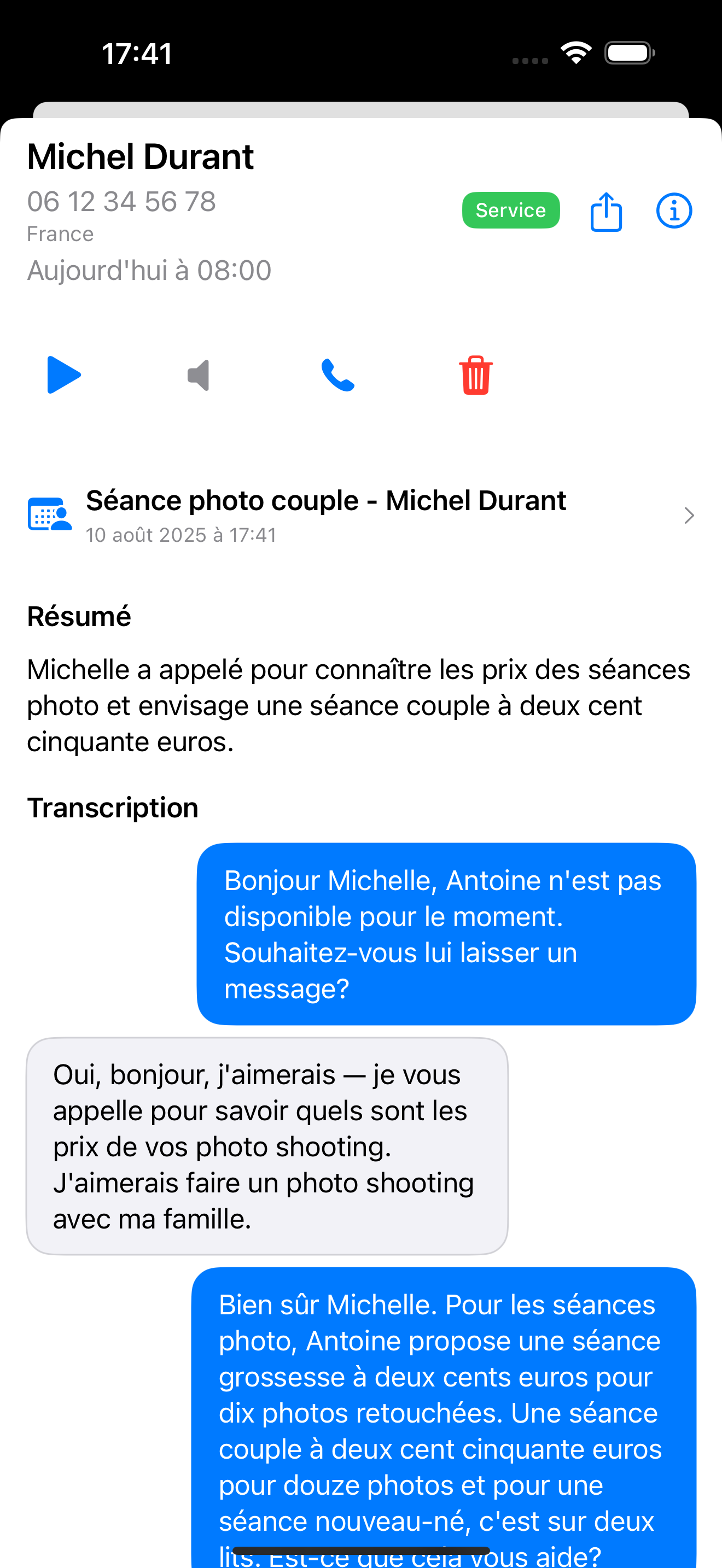Tap the time 17:41 in the status bar

pyautogui.click(x=135, y=52)
